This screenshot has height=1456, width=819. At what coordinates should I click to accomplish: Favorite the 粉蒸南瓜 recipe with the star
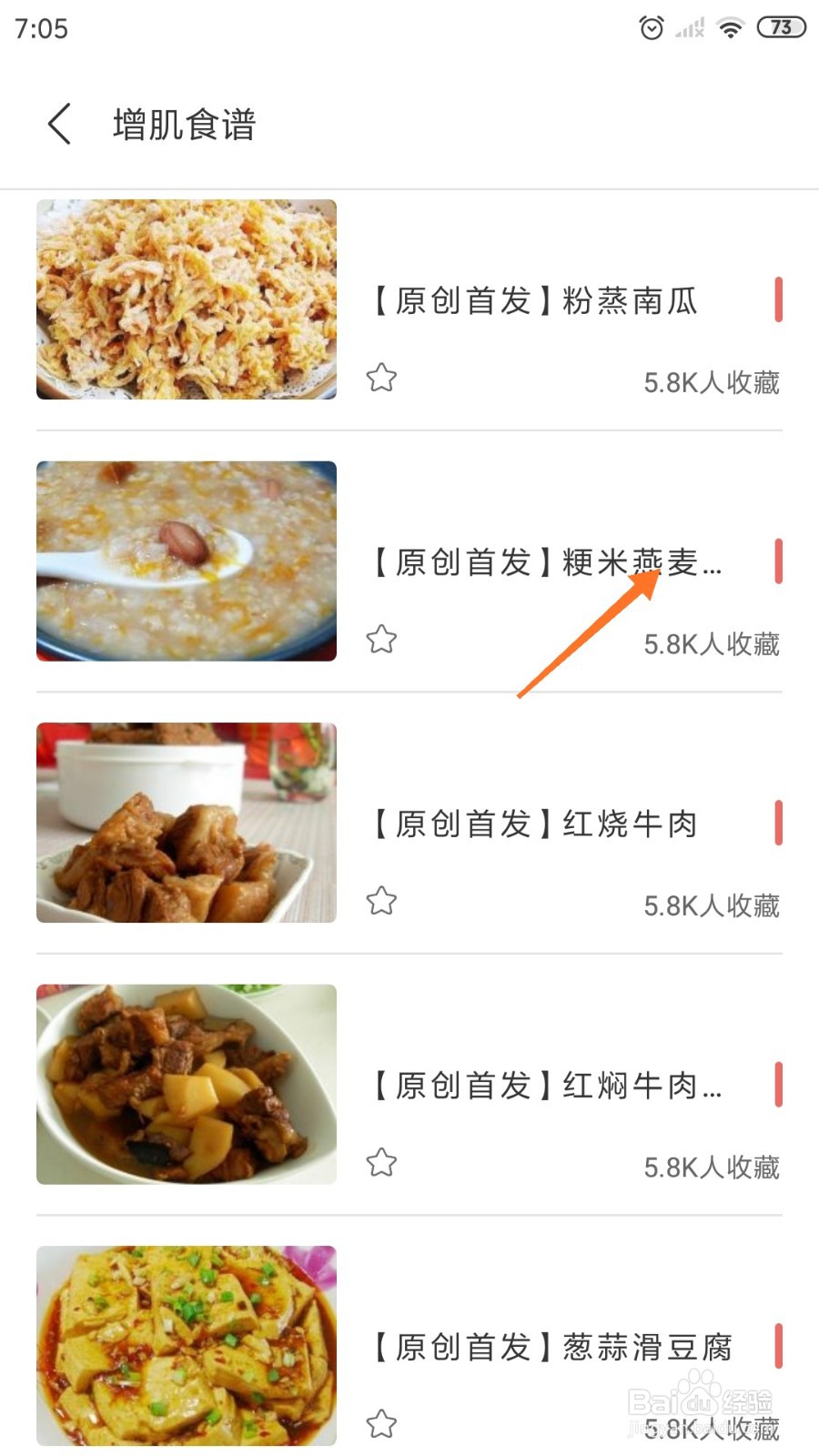pyautogui.click(x=381, y=378)
